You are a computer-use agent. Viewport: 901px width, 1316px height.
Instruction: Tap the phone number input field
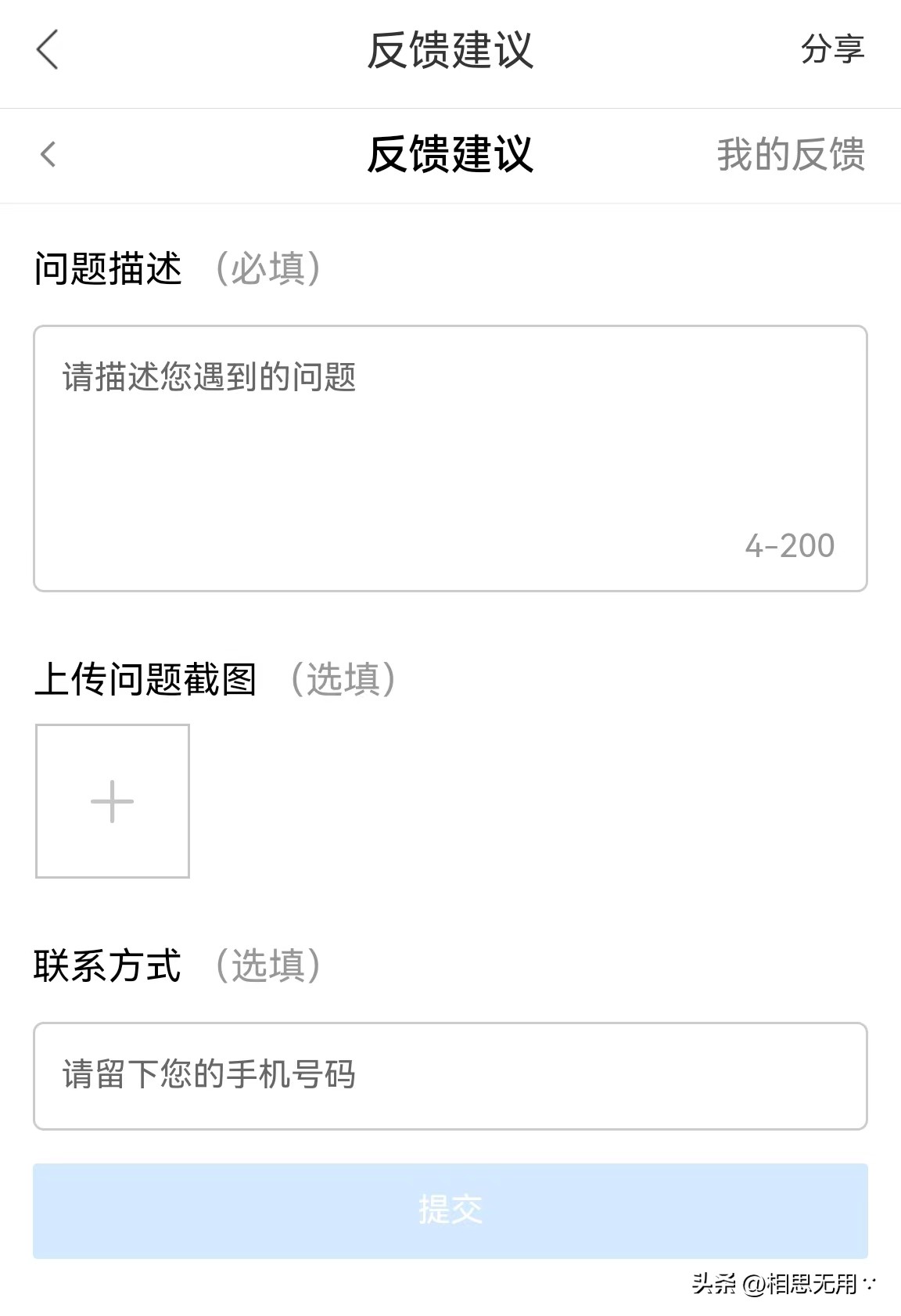coord(450,1074)
